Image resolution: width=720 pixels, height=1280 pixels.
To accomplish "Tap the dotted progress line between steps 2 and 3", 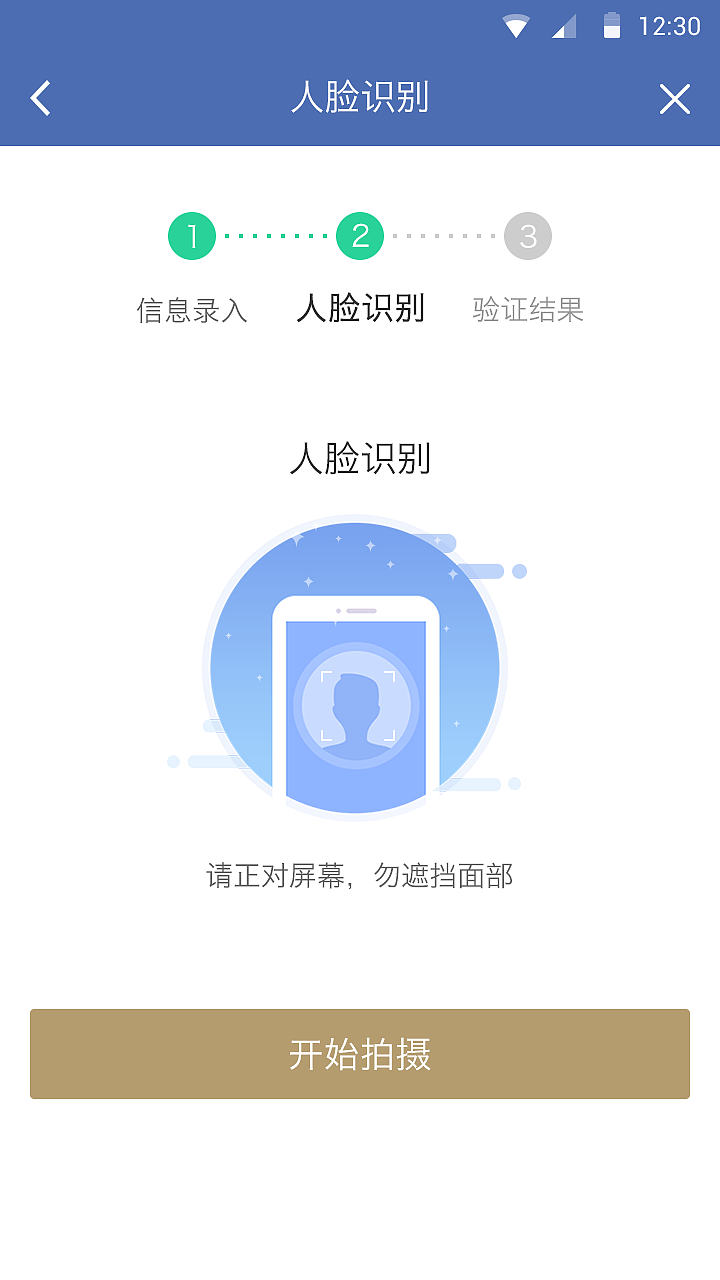I will 444,236.
